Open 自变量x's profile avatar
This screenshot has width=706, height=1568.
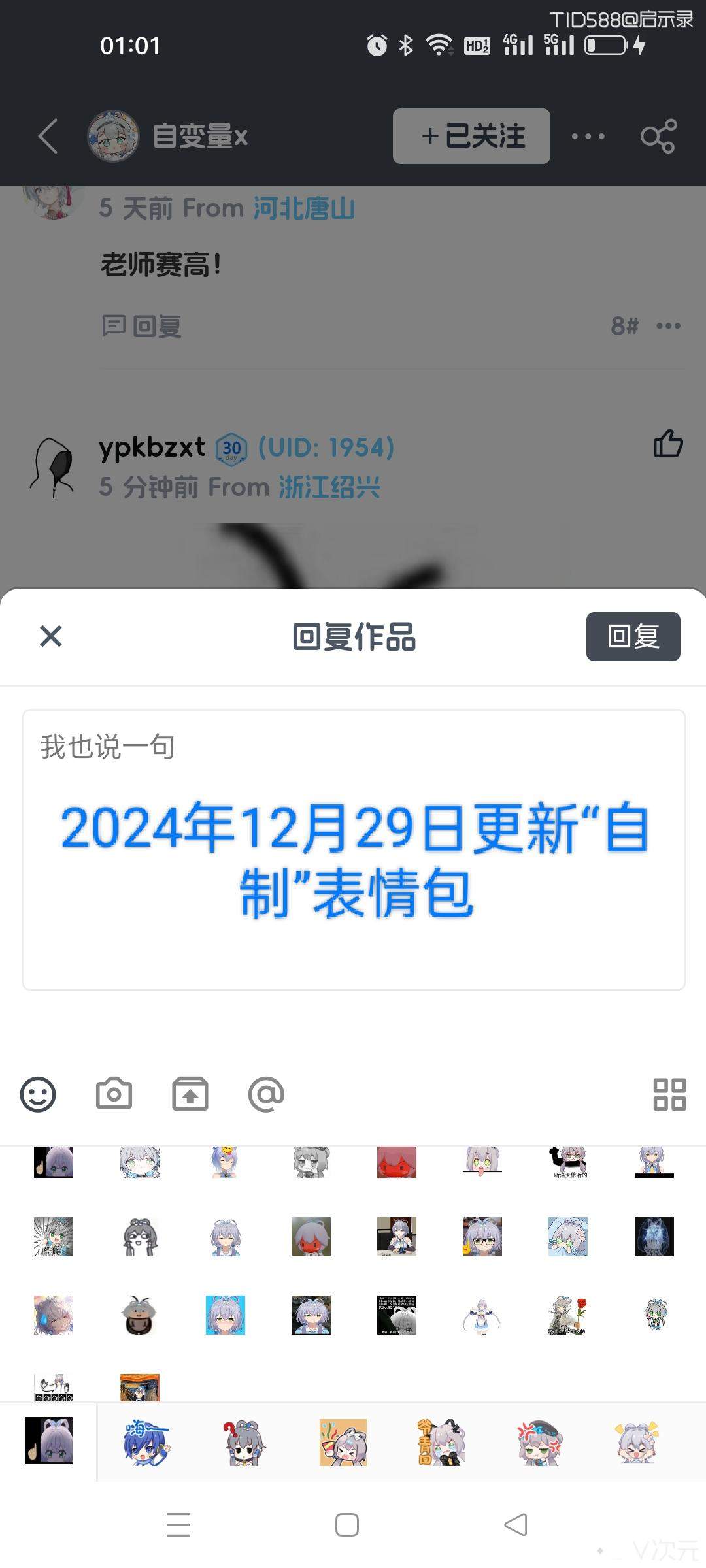coord(113,136)
